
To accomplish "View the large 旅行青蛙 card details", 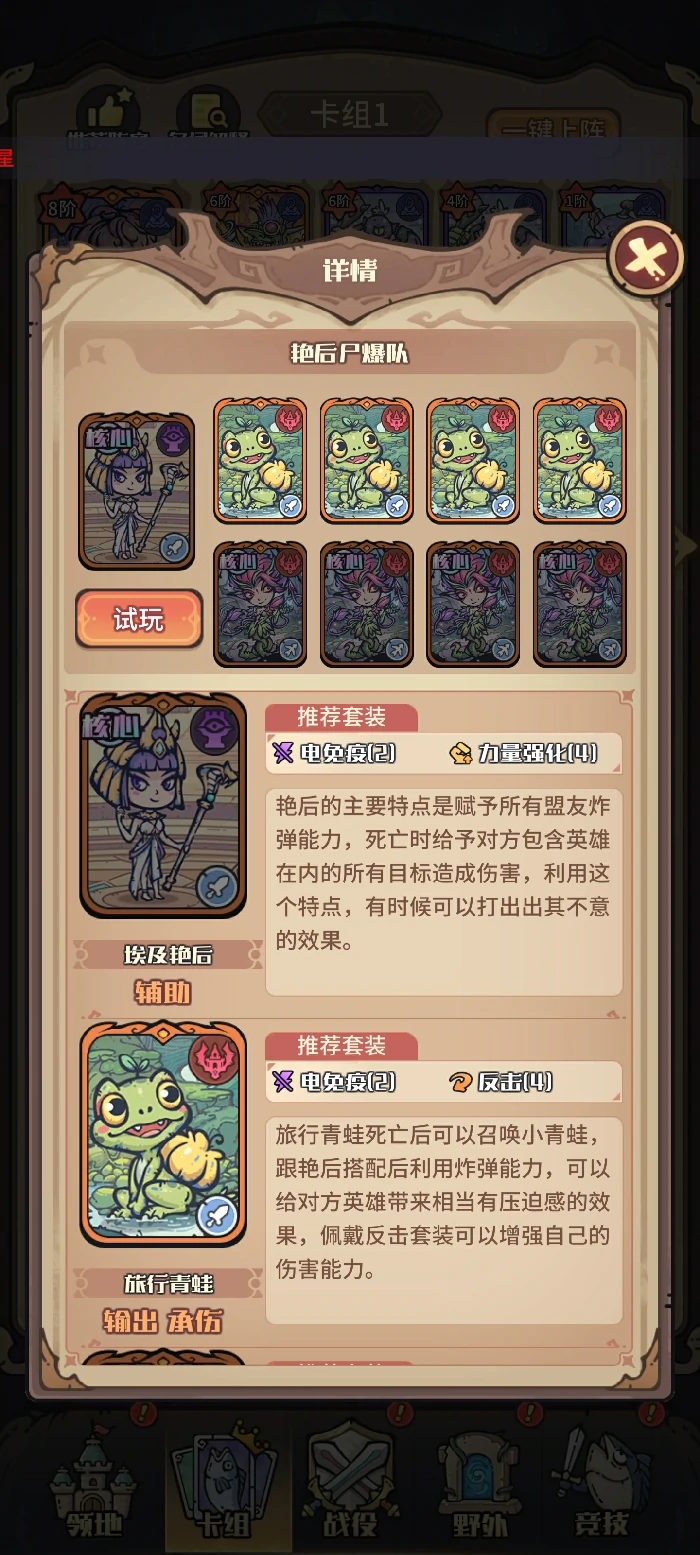I will (x=163, y=1134).
